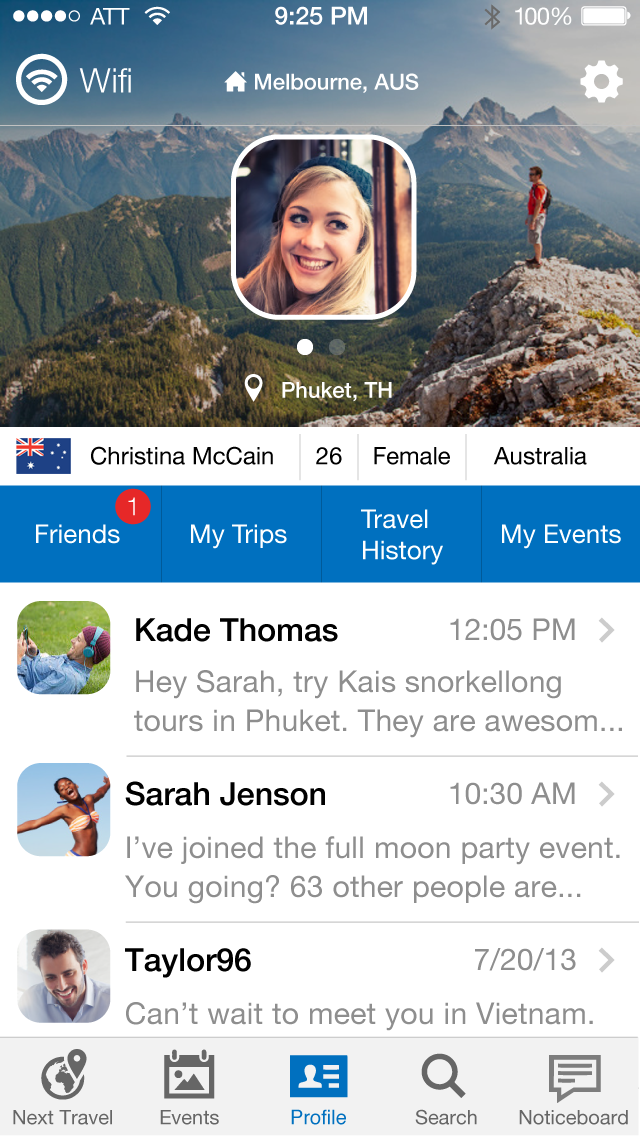The width and height of the screenshot is (640, 1136).
Task: Show the My Events tab
Action: [561, 534]
